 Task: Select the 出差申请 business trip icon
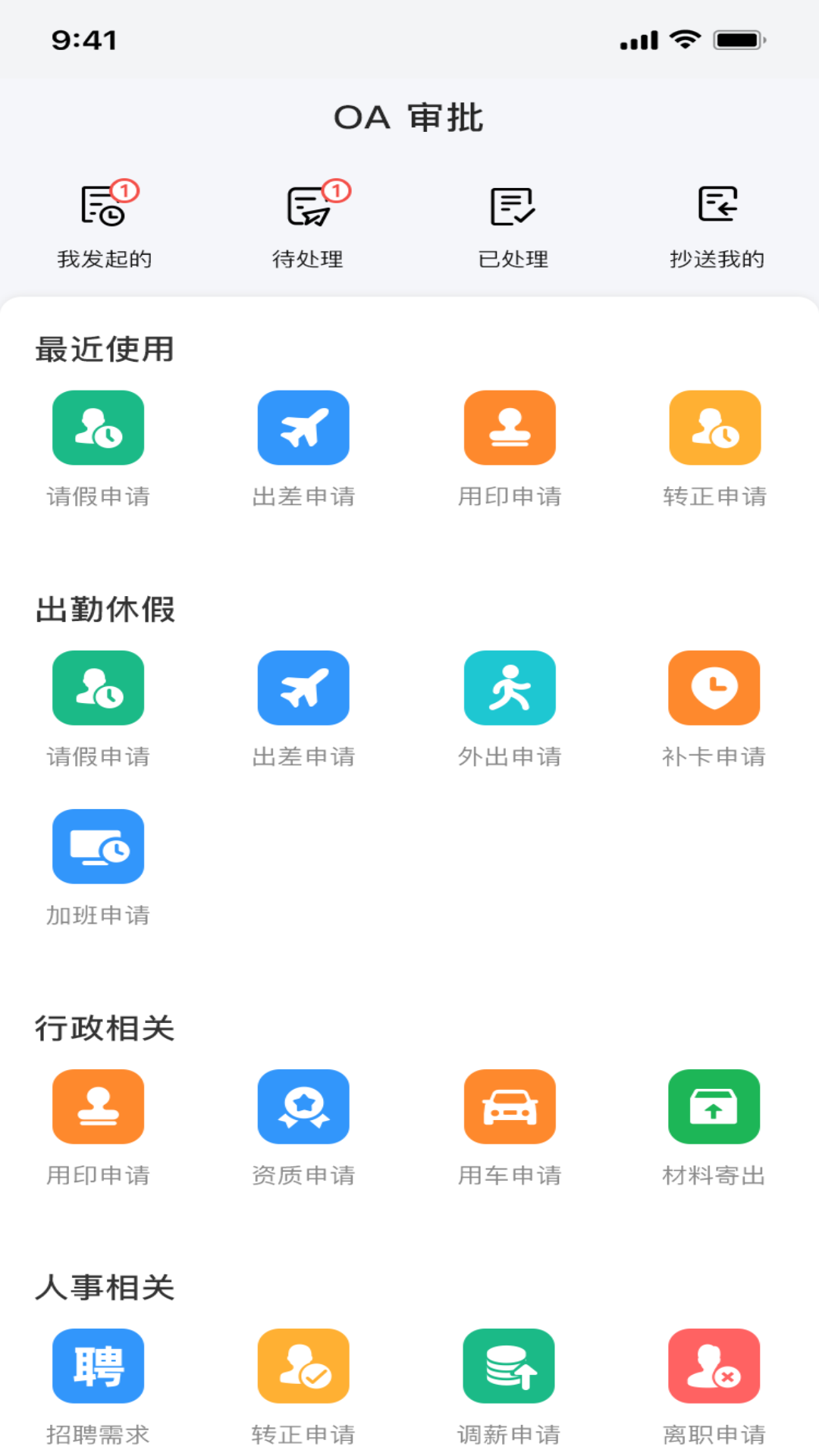(x=303, y=427)
